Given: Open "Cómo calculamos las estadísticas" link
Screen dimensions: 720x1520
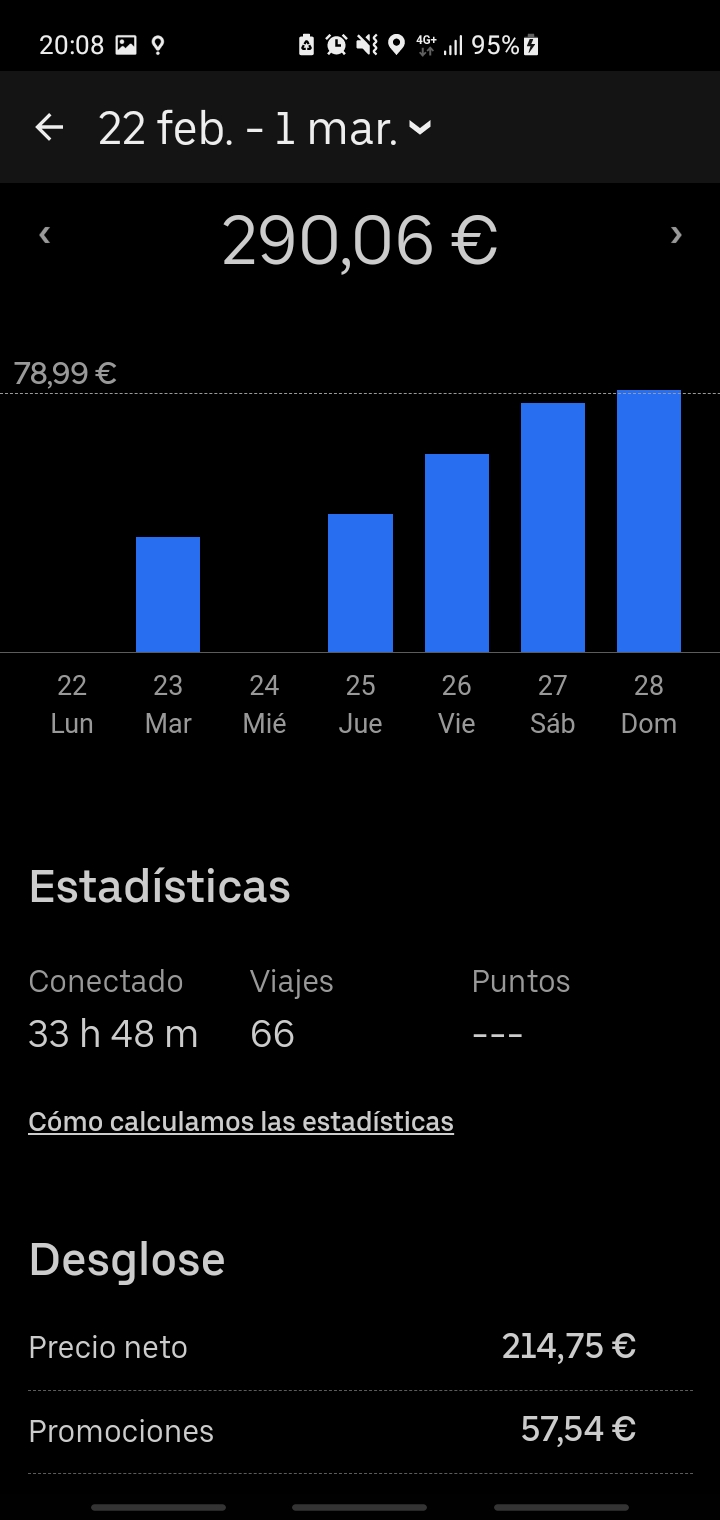Looking at the screenshot, I should [x=241, y=1122].
